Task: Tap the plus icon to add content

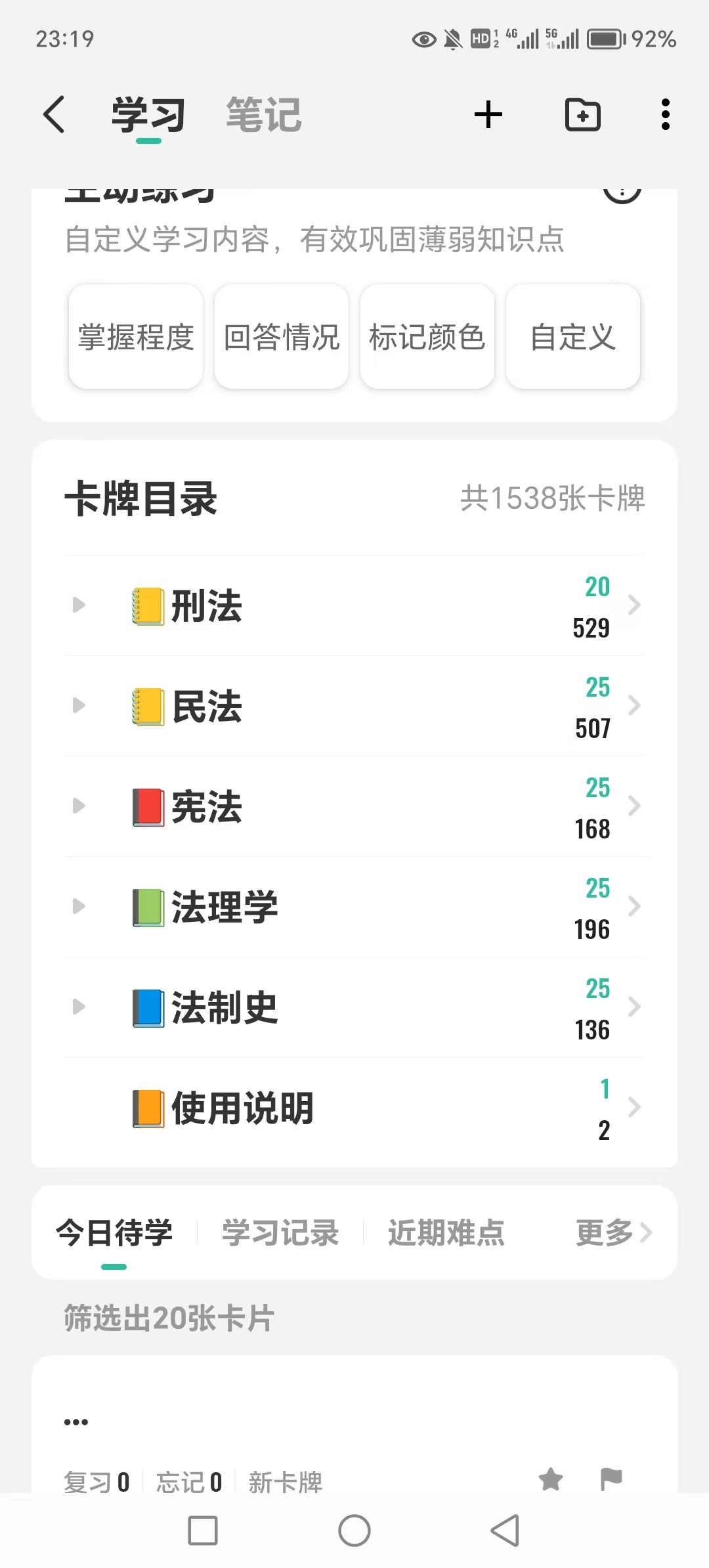Action: click(488, 115)
